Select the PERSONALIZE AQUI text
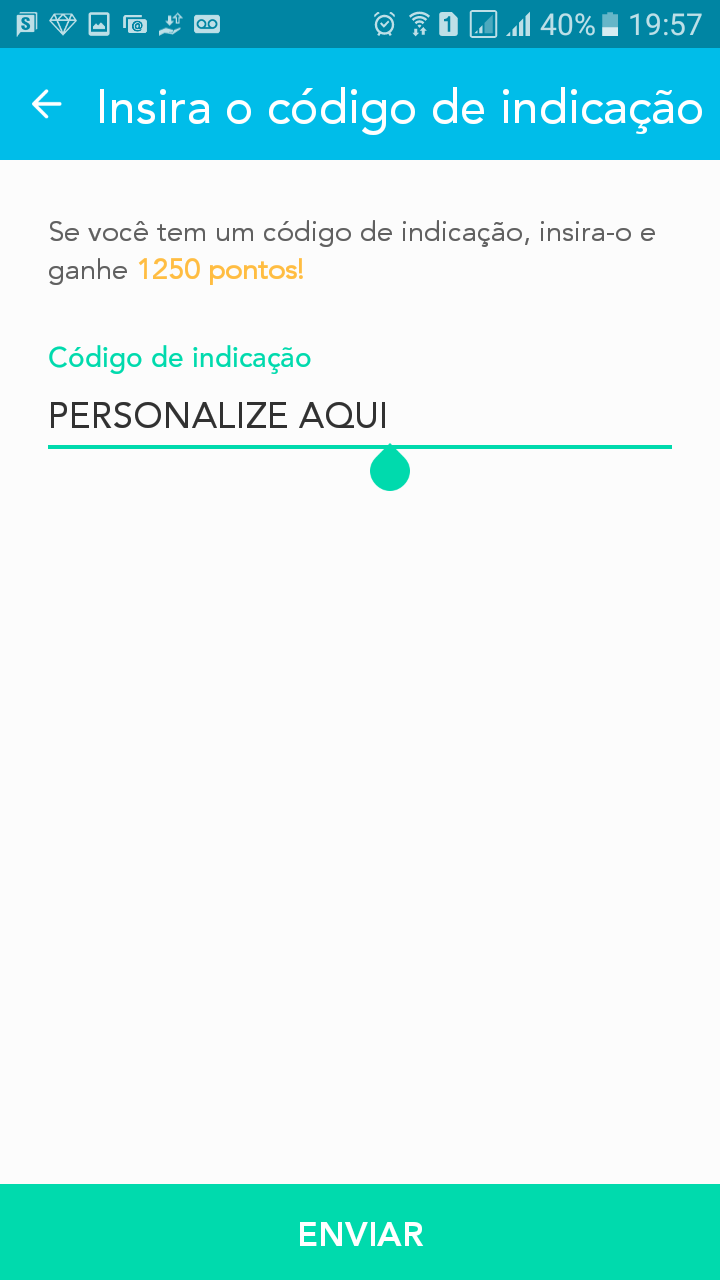 218,415
